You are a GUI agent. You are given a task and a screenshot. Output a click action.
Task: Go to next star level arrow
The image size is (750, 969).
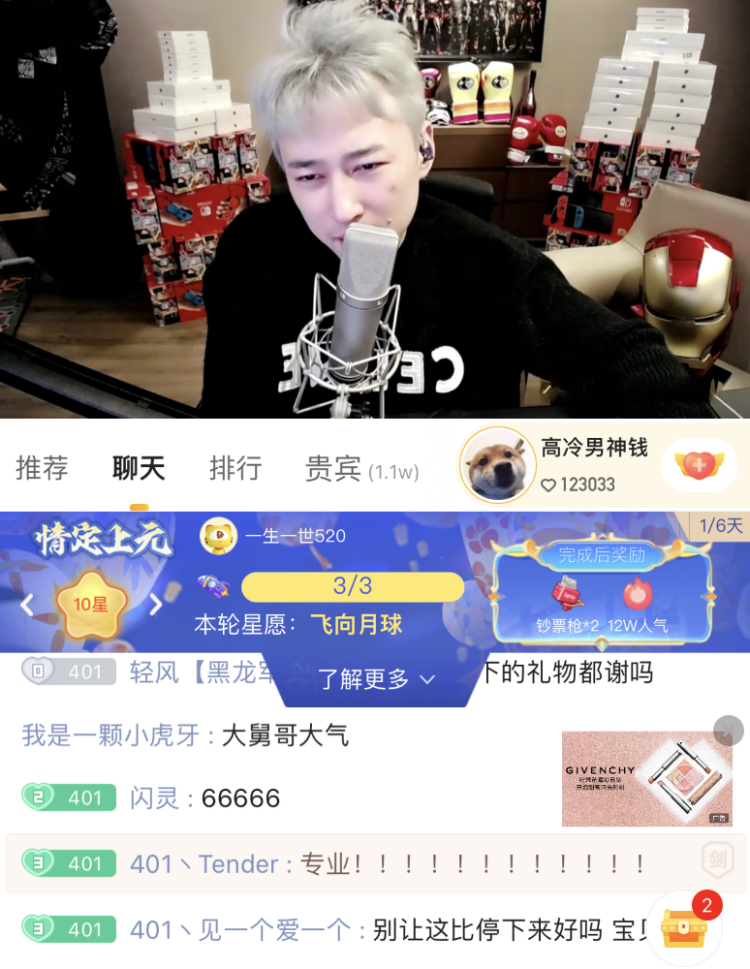156,604
